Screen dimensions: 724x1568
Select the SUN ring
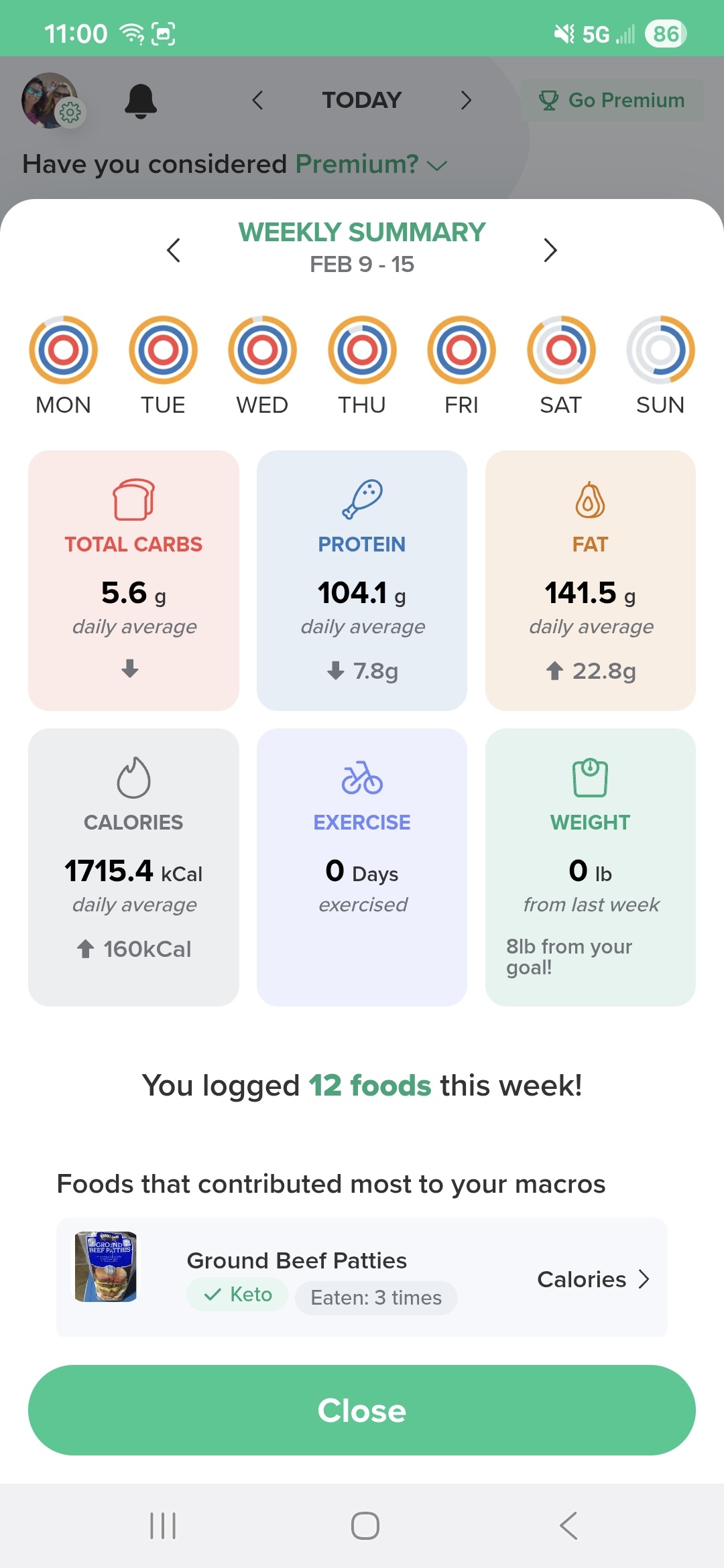pos(660,350)
